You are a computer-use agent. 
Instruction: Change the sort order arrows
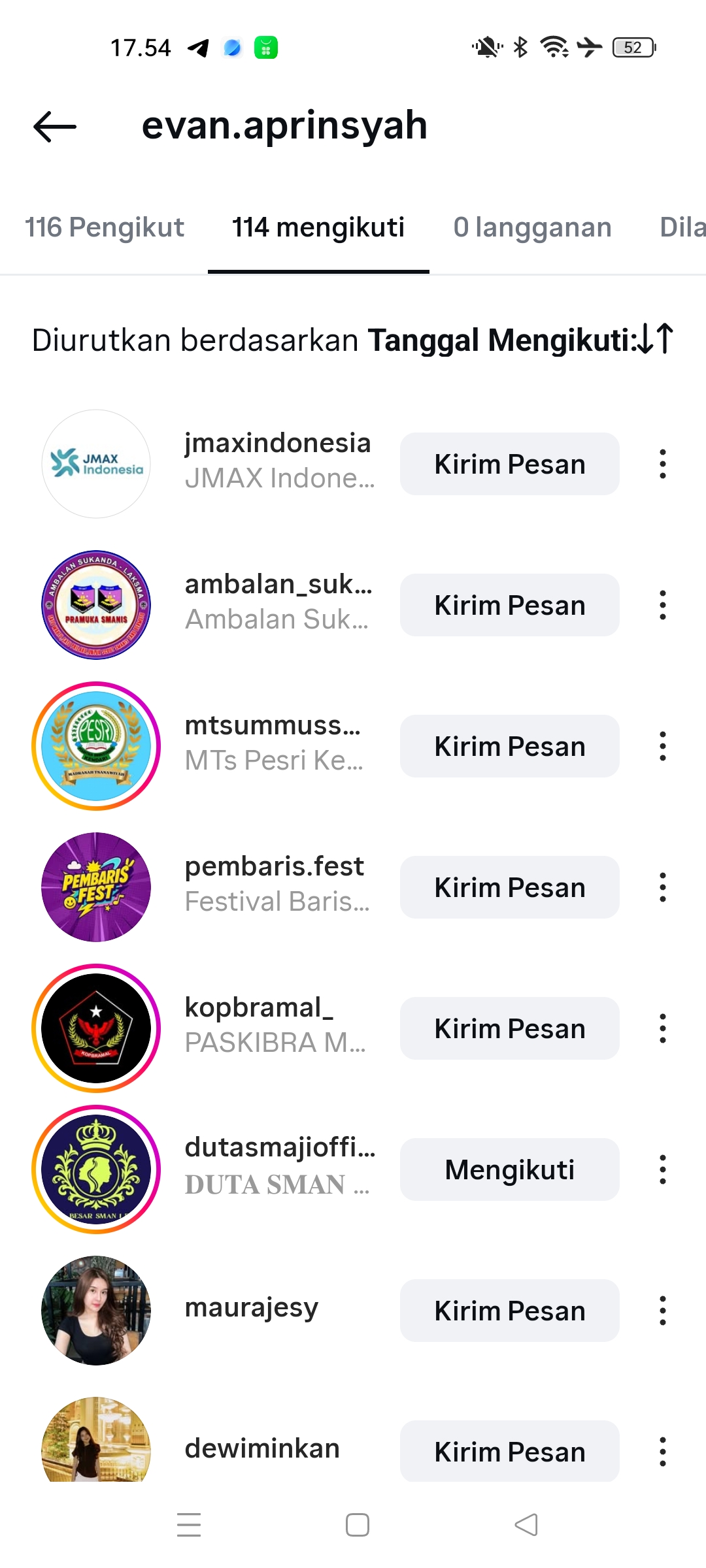pyautogui.click(x=656, y=339)
